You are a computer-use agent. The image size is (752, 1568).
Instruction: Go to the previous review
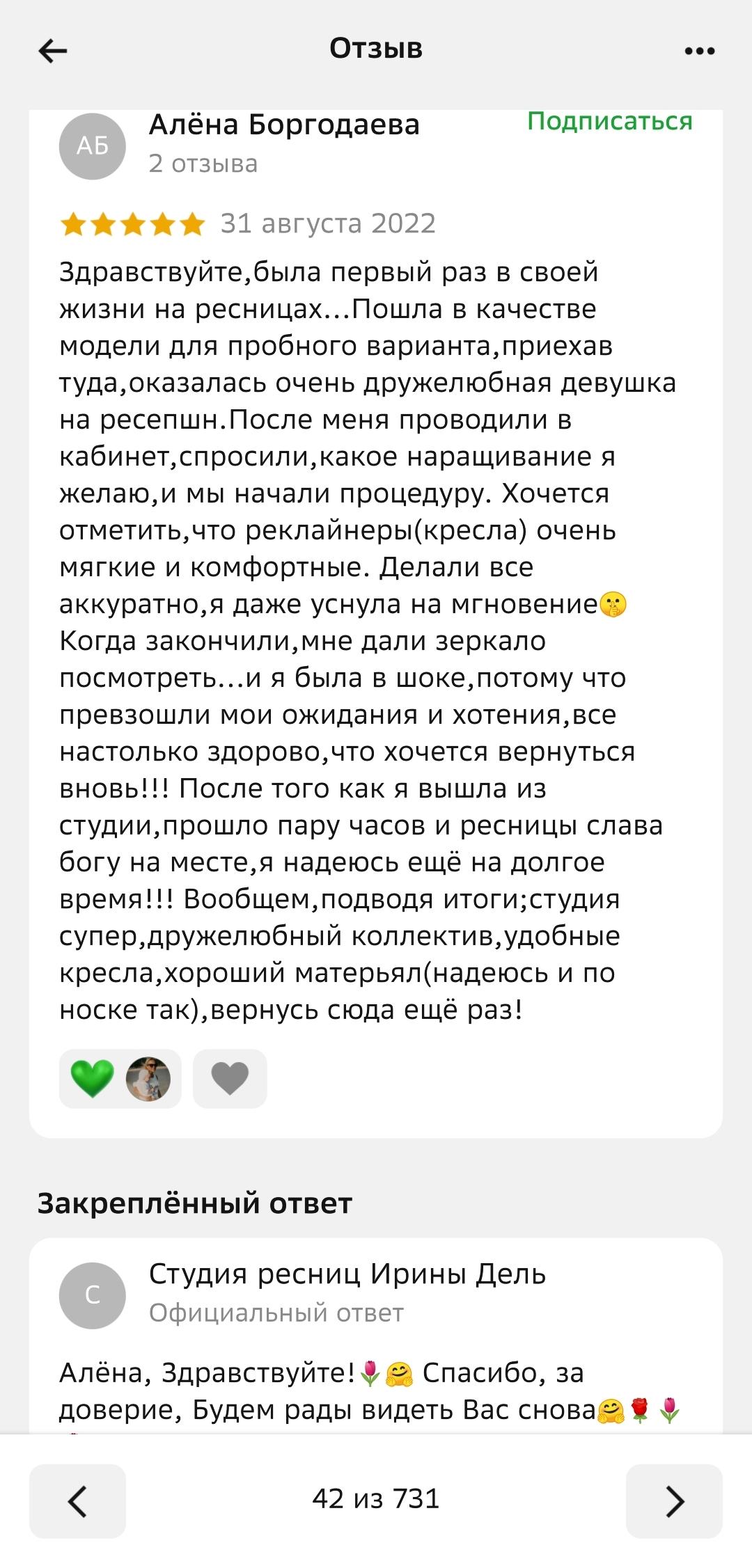point(77,1501)
